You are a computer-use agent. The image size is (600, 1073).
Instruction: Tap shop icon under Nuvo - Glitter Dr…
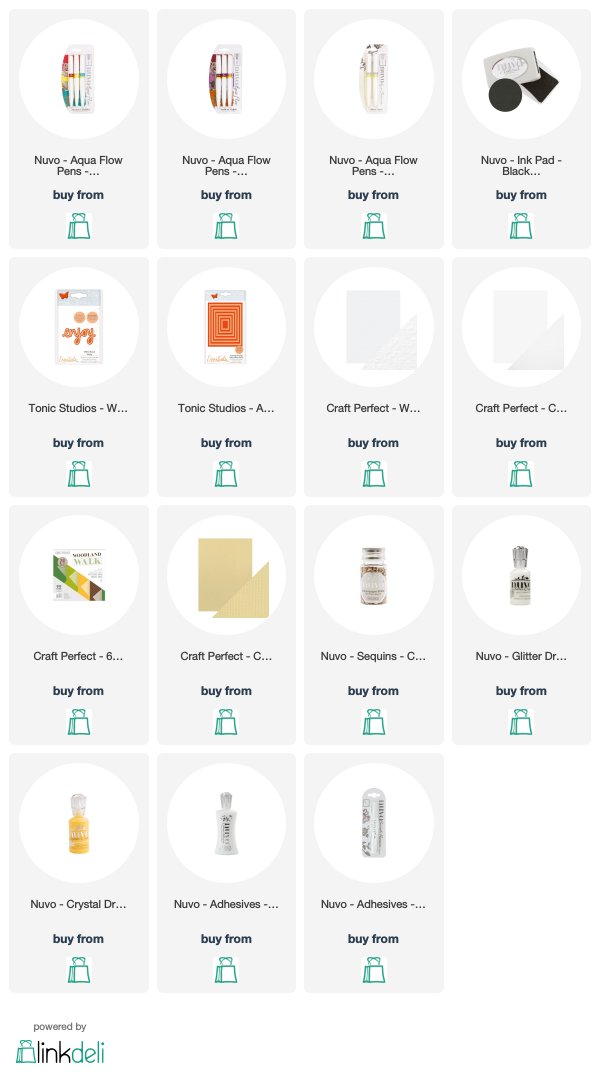click(521, 722)
